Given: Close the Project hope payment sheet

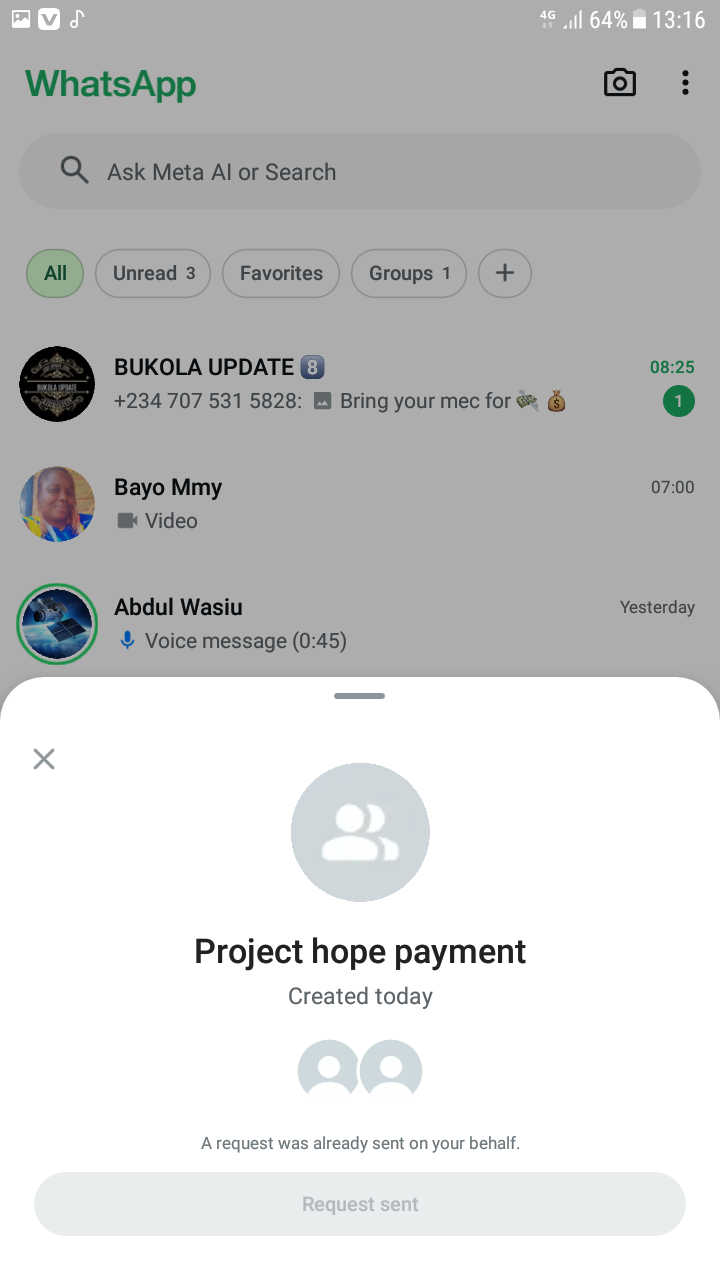Looking at the screenshot, I should [44, 759].
